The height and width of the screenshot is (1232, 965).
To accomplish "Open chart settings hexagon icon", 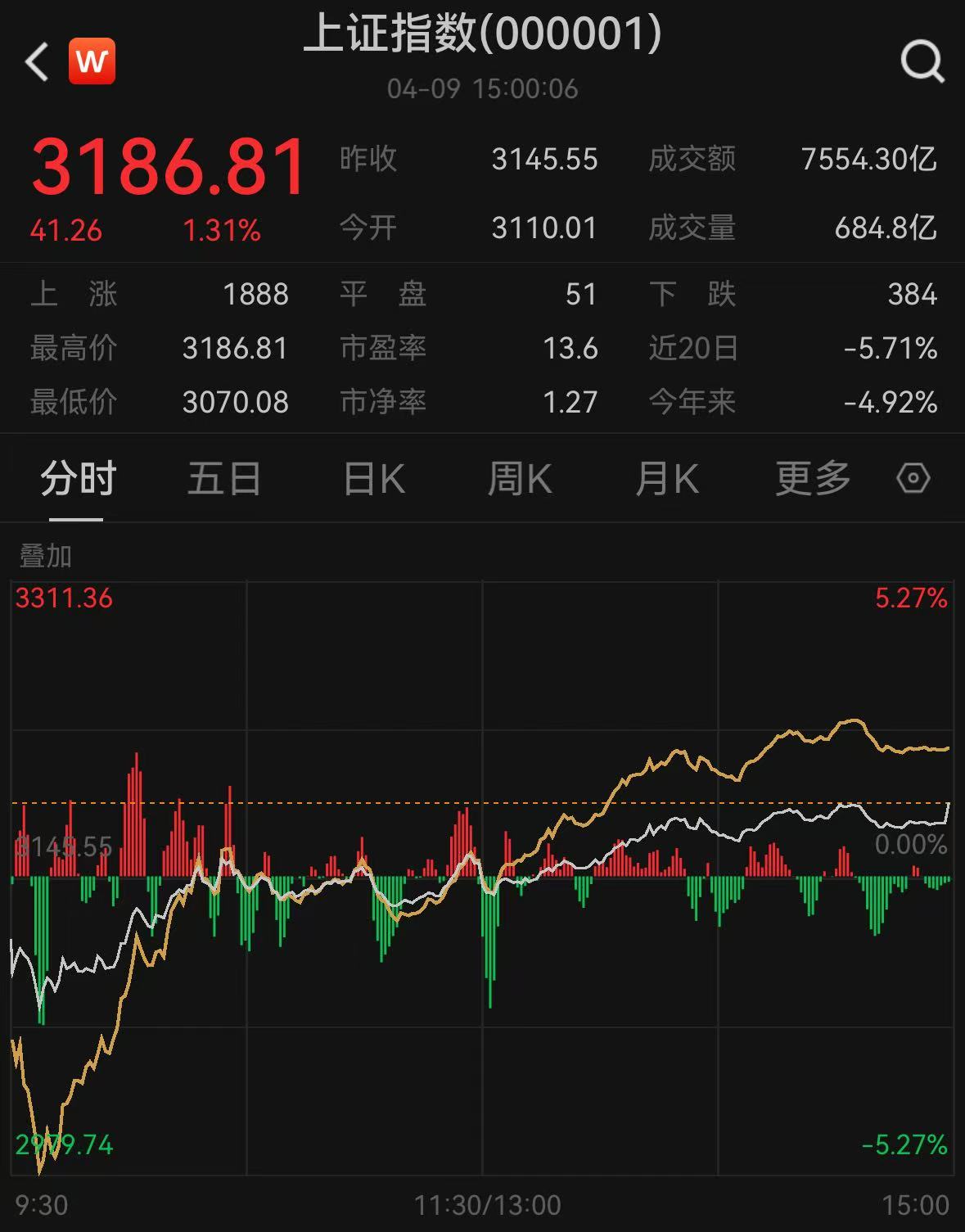I will point(913,478).
